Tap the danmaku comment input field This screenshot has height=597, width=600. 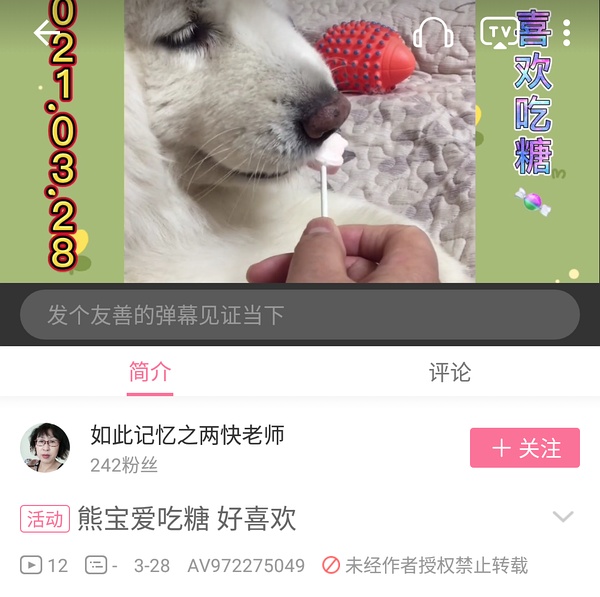pyautogui.click(x=300, y=315)
